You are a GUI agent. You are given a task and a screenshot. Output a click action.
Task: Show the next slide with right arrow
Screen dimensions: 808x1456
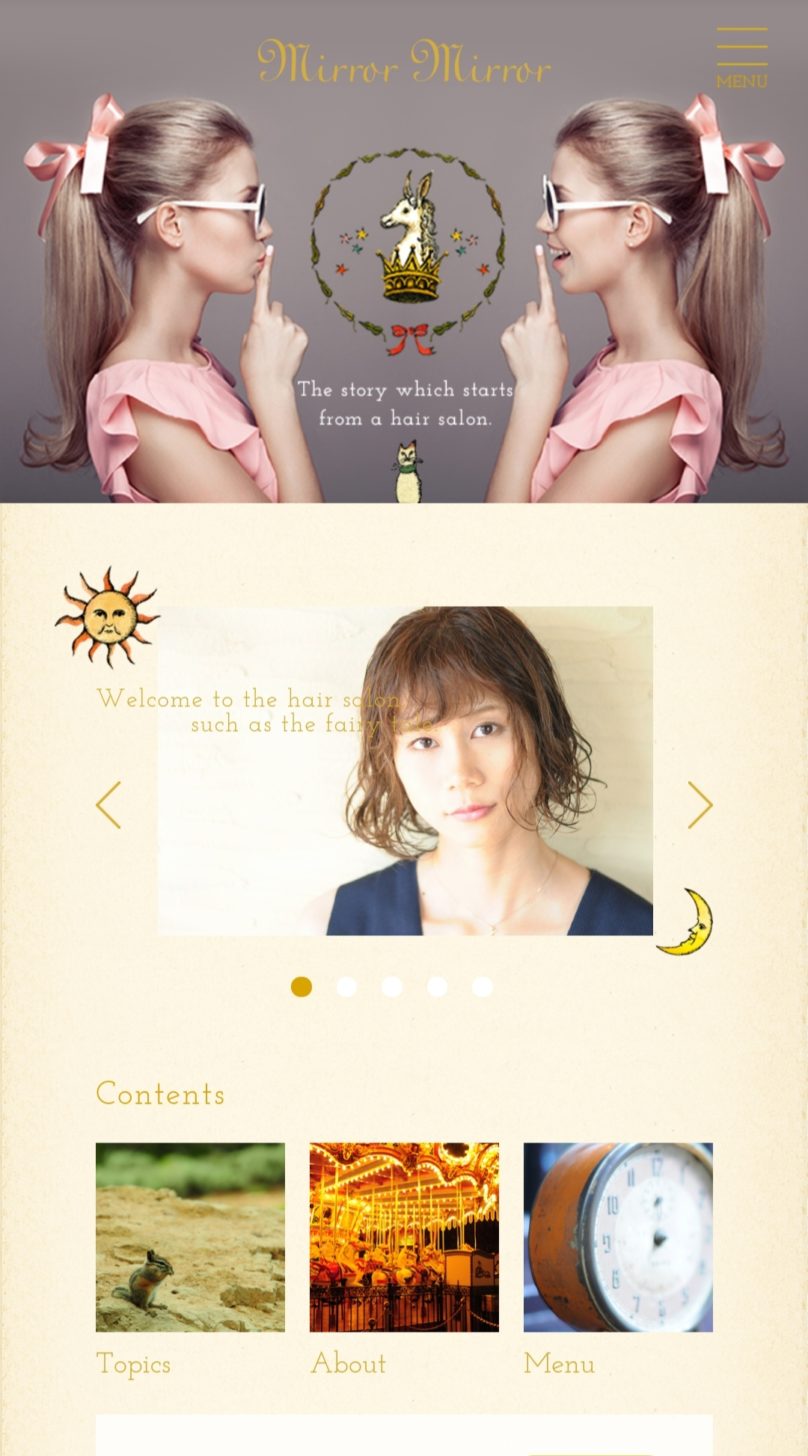(700, 805)
